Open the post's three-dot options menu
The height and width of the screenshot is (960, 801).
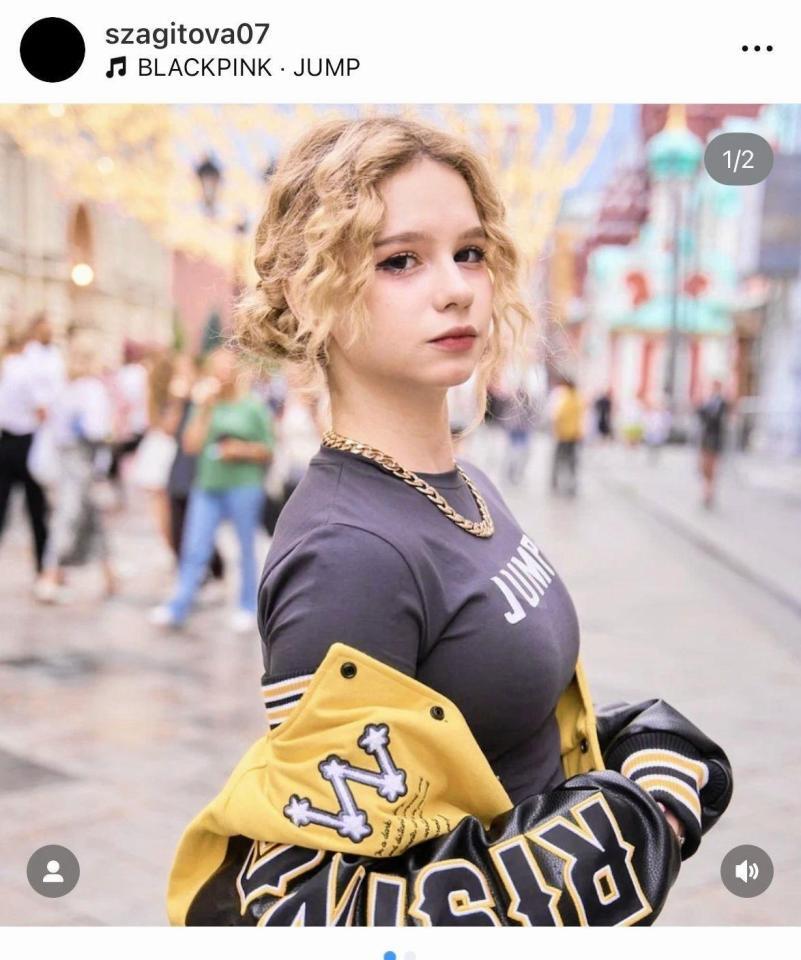757,49
